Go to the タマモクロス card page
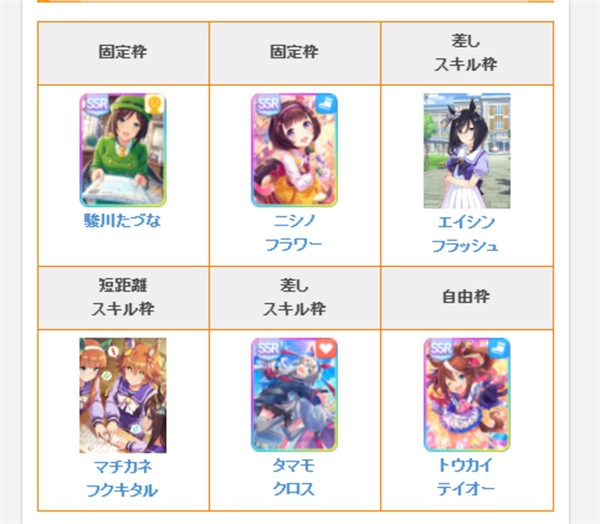This screenshot has width=600, height=524. point(294,477)
